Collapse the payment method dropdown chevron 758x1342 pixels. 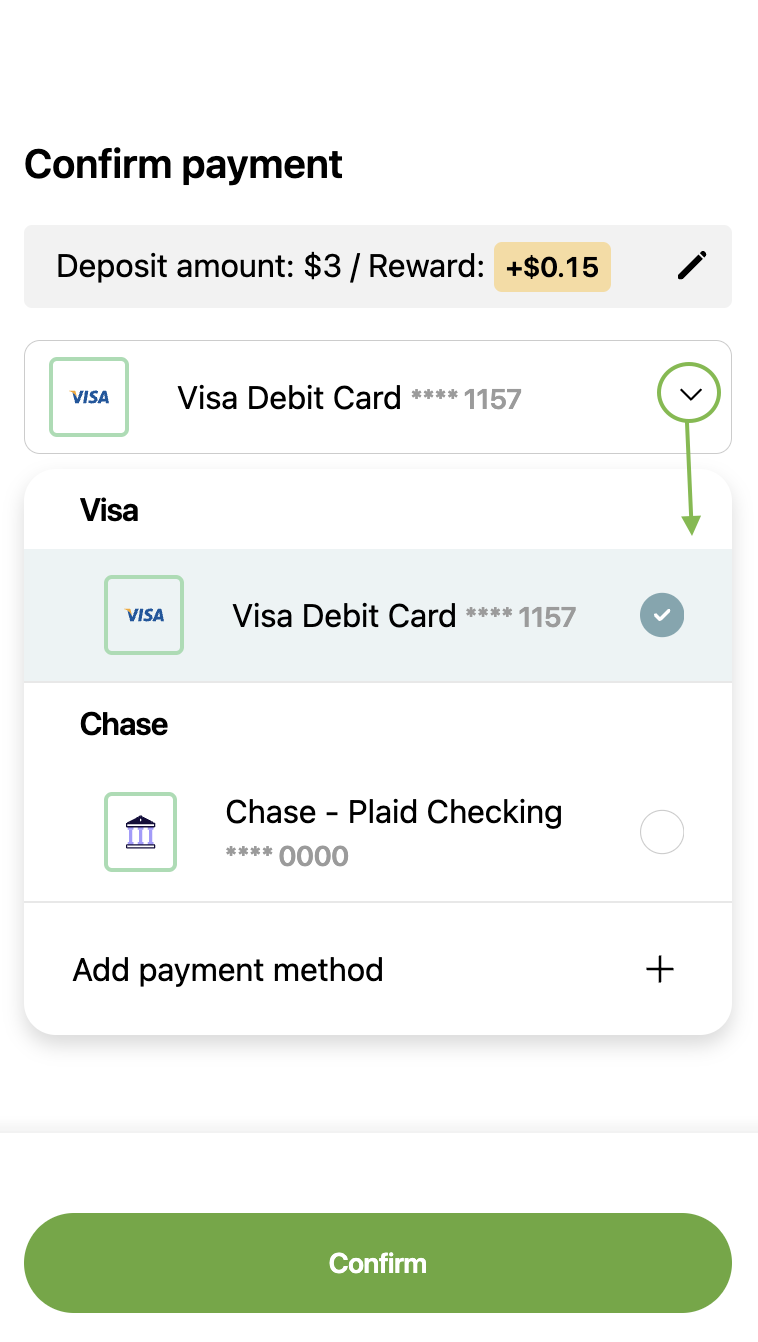[690, 395]
